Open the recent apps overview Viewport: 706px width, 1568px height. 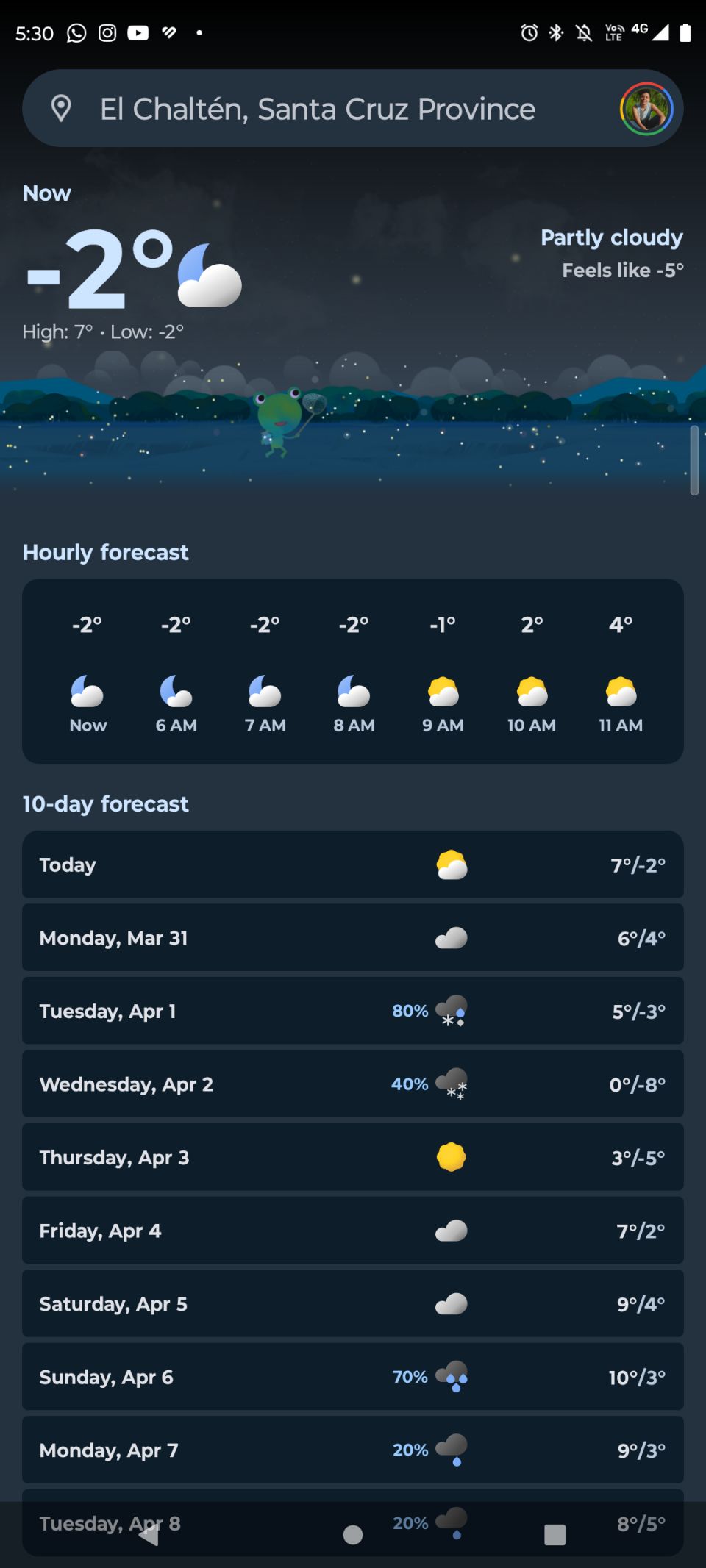pos(555,1535)
